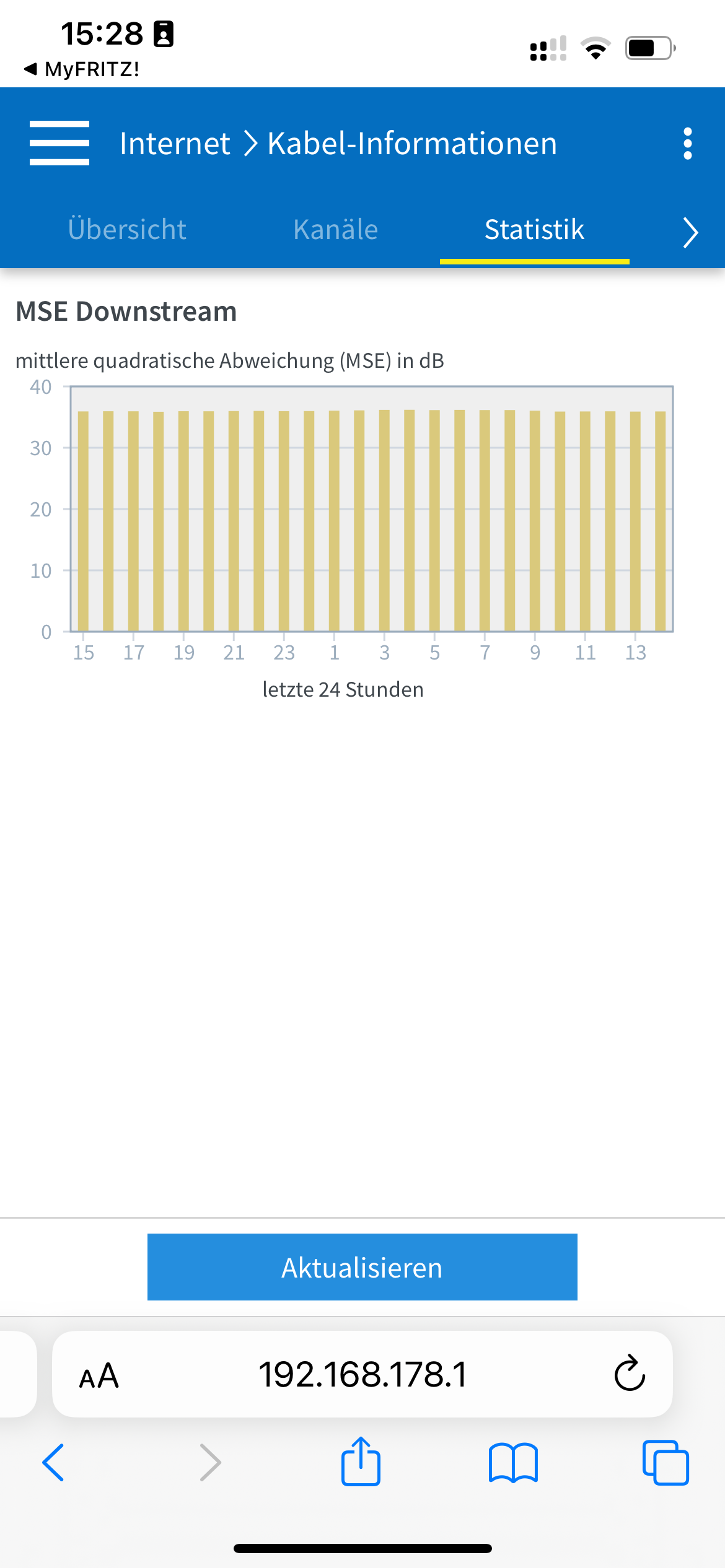Tap the Aktualisieren button
The height and width of the screenshot is (1568, 725).
point(362,1267)
